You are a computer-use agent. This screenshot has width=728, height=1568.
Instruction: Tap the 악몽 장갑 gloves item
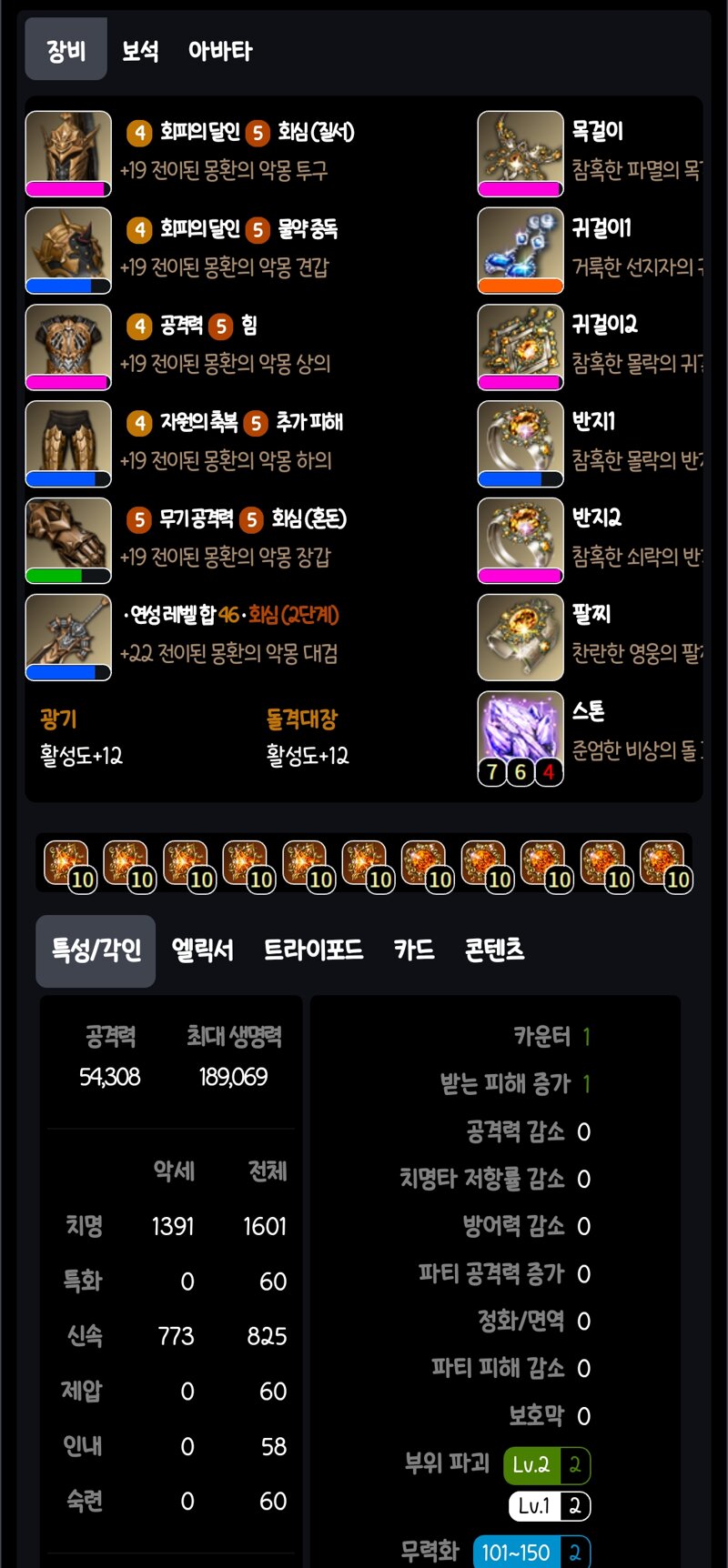68,540
